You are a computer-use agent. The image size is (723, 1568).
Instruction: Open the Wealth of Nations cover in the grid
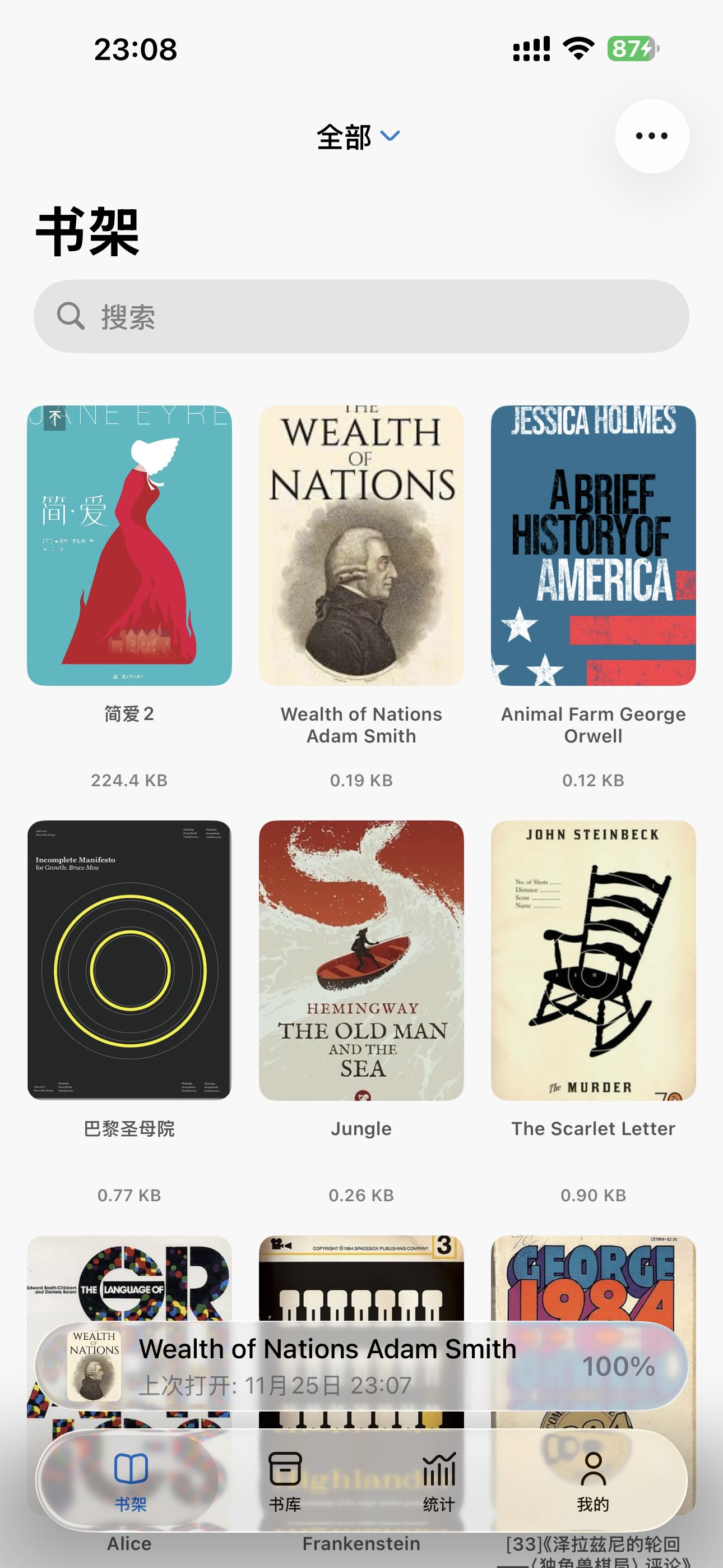(361, 546)
